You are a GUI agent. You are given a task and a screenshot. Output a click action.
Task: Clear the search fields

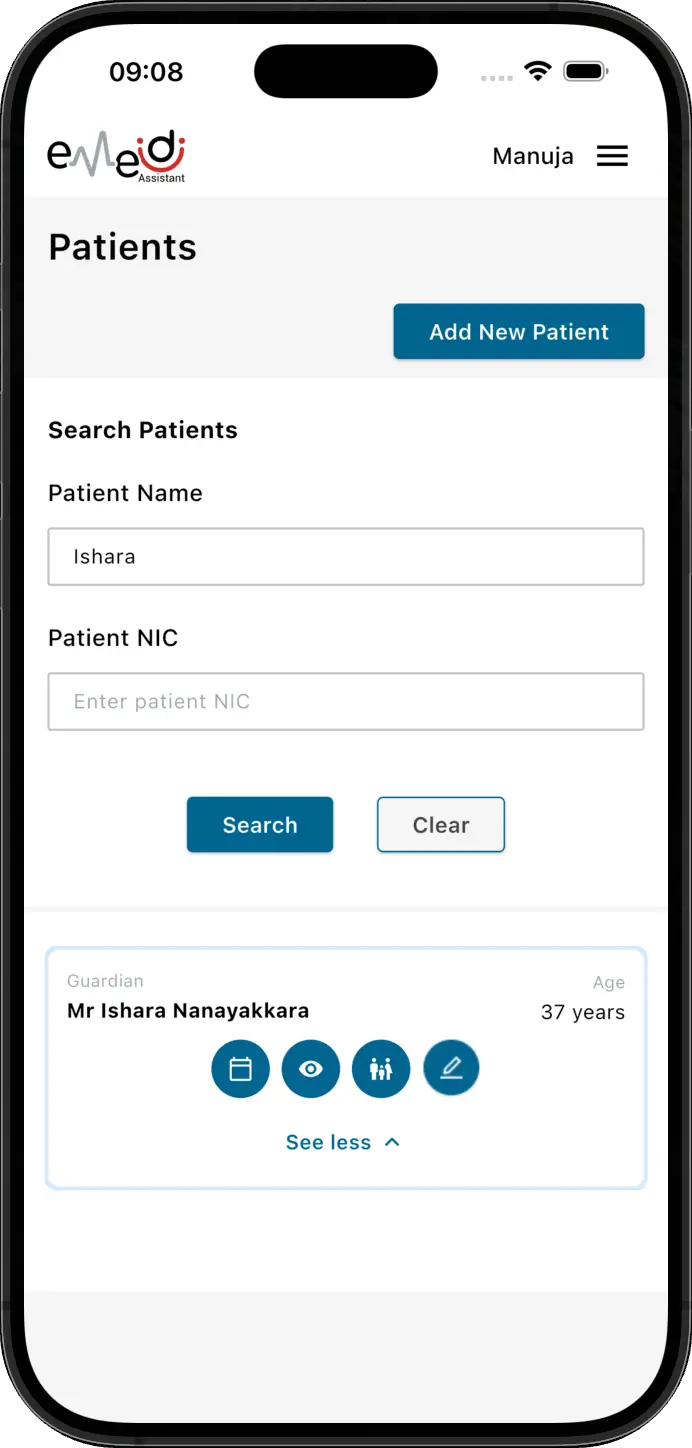440,825
